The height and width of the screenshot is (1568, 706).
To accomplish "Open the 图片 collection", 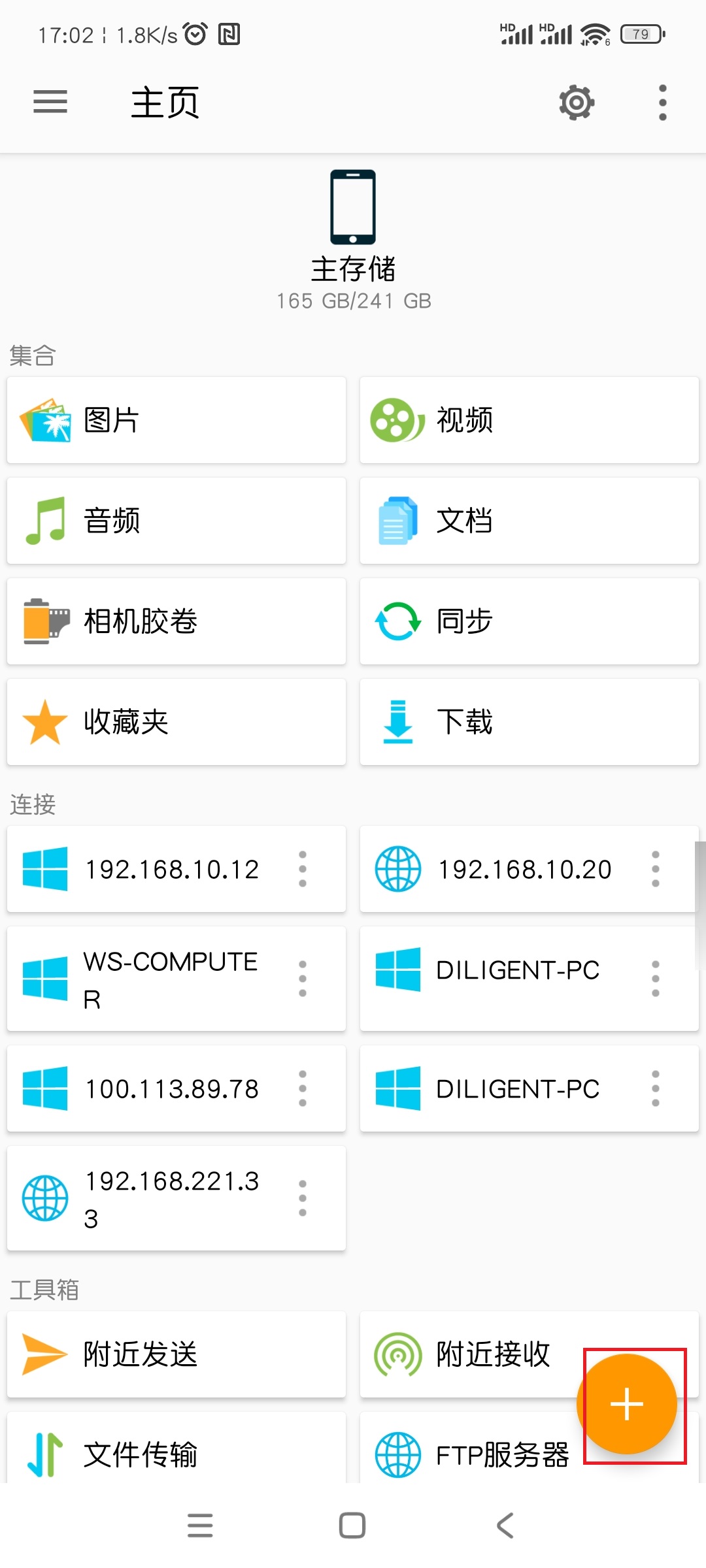I will 176,420.
